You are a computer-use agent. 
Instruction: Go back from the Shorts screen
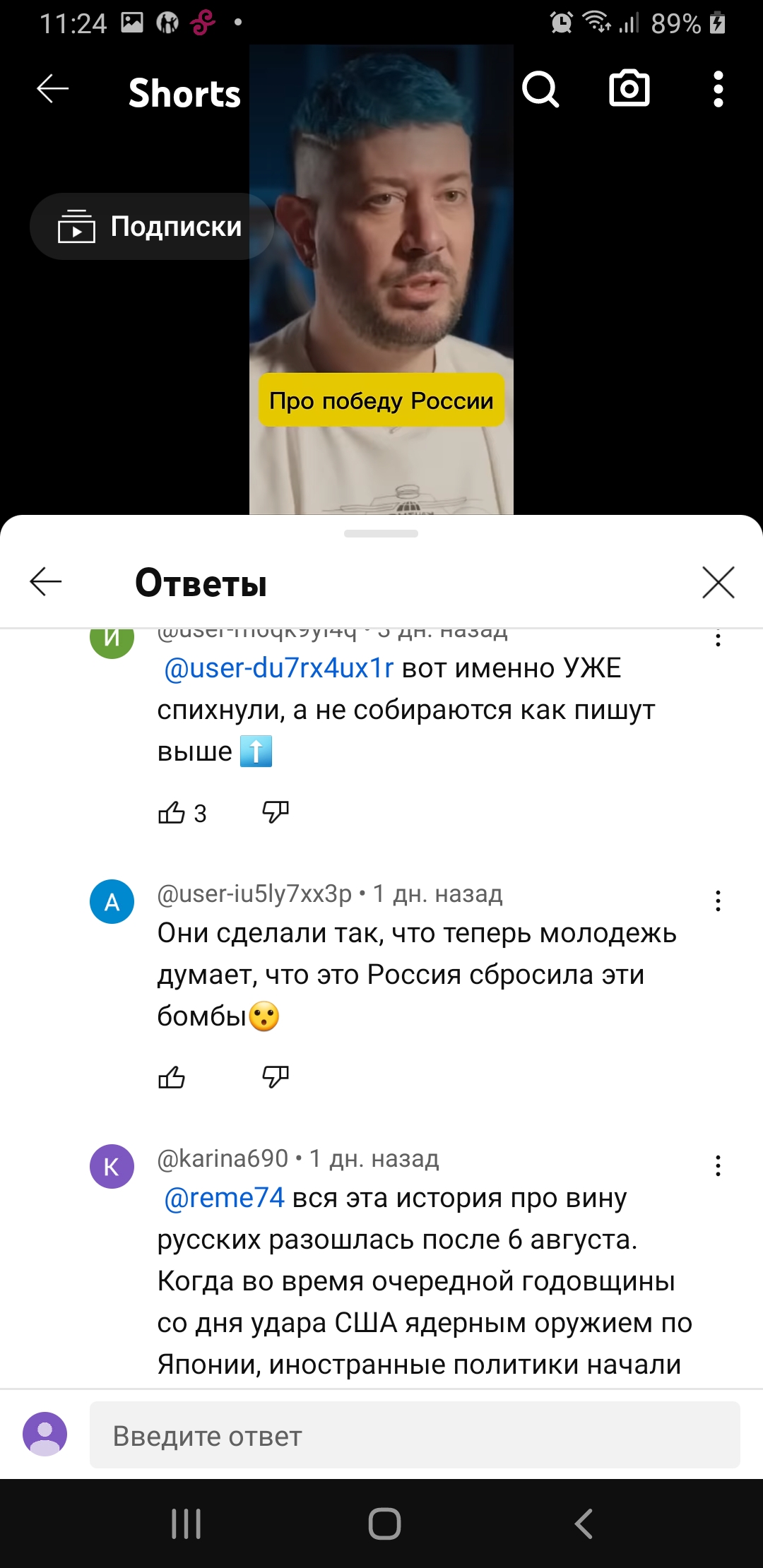(53, 89)
